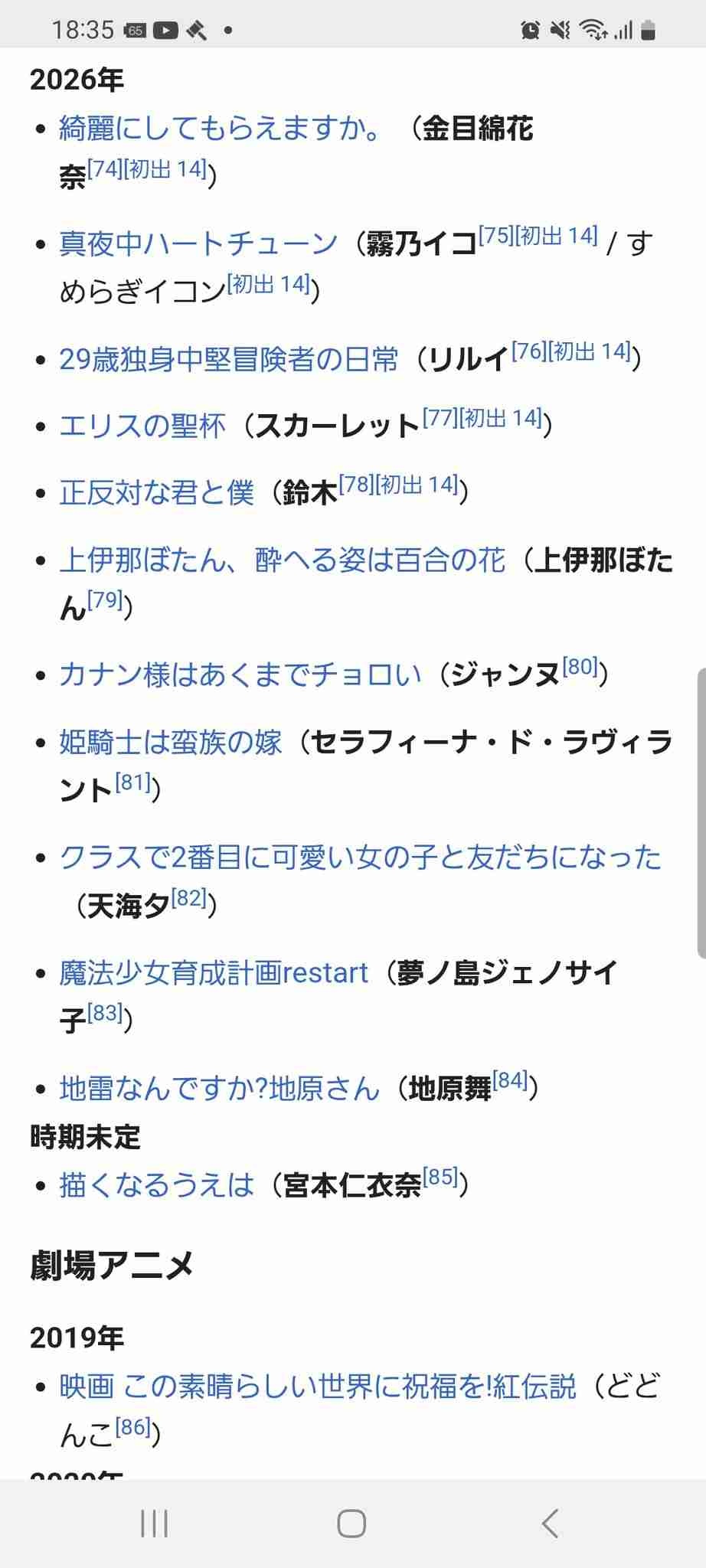
Task: Open the 29歳独身中堅冒険者の日常 link
Action: pos(229,360)
